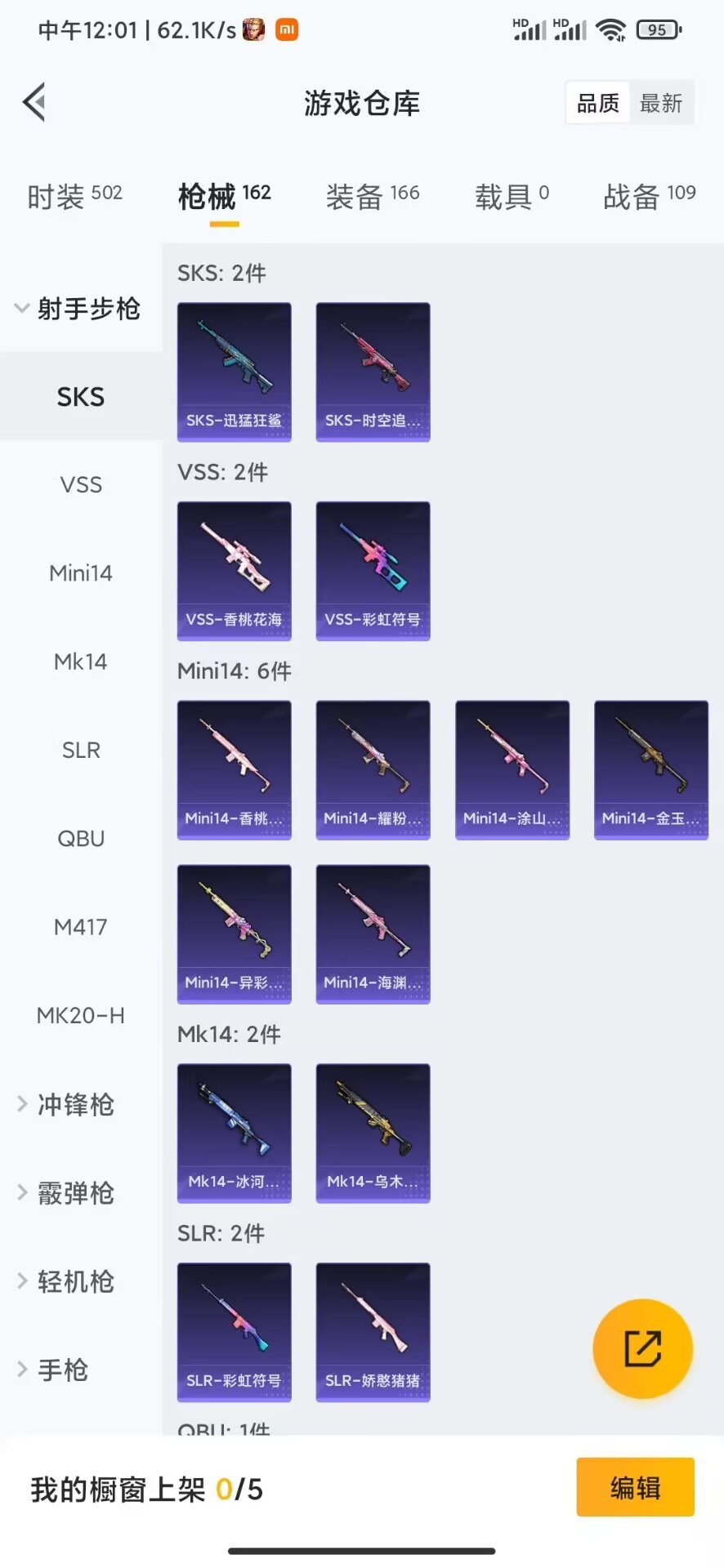Expand the 冲锋枪 category
The width and height of the screenshot is (724, 1568).
[75, 1105]
